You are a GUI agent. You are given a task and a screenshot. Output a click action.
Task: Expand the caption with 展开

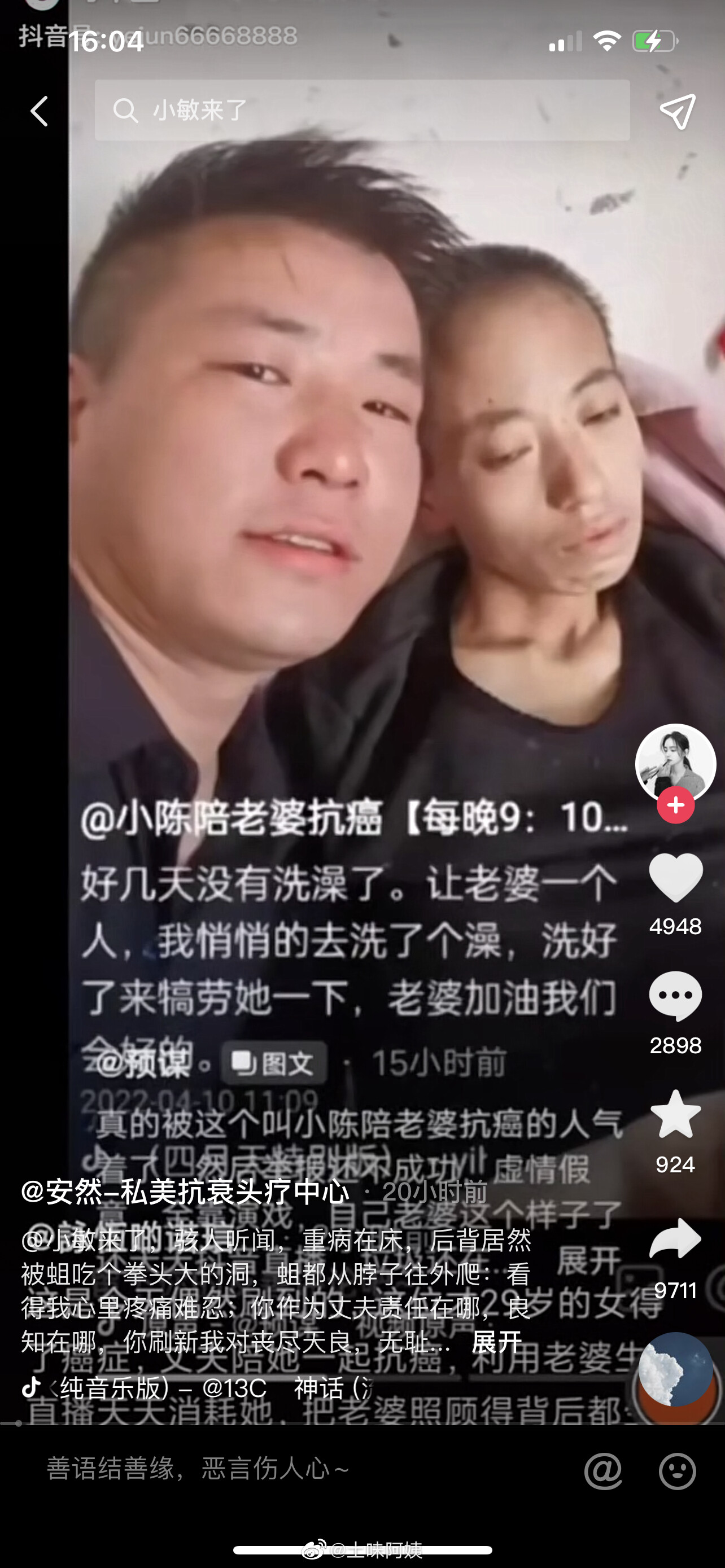(x=497, y=1342)
